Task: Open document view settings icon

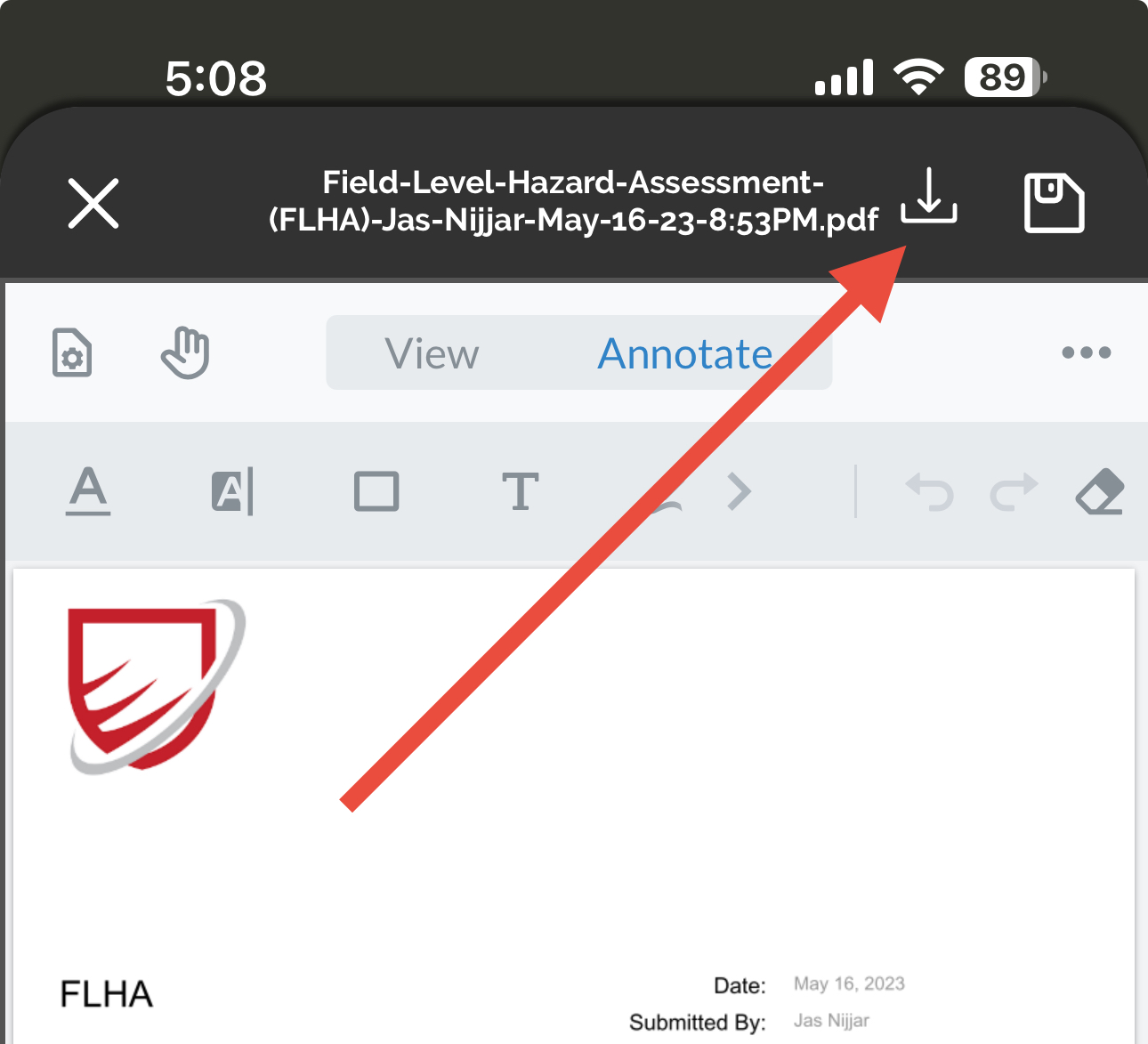Action: [72, 353]
